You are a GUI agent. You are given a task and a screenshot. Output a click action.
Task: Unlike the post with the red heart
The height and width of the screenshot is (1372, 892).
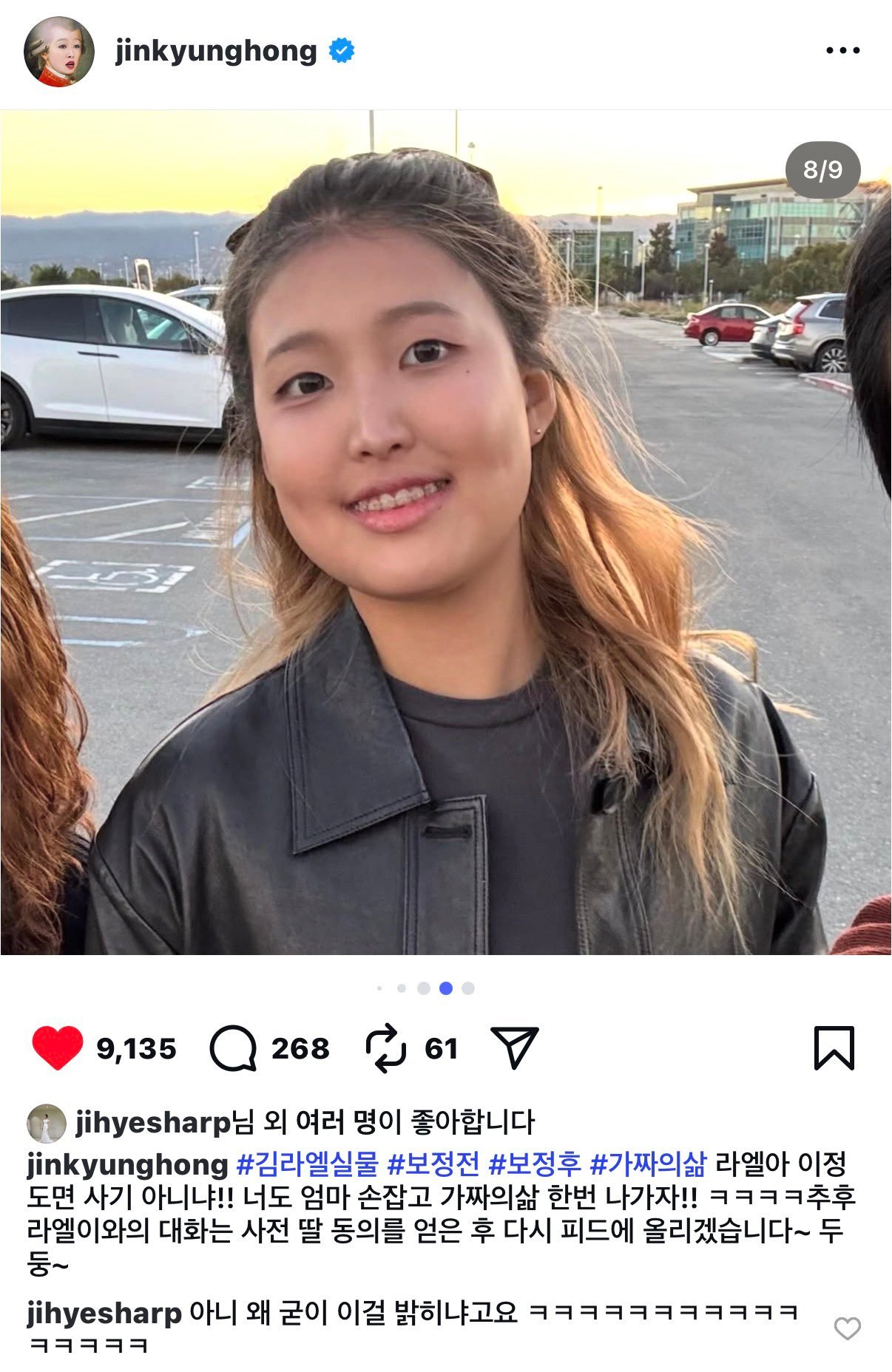click(58, 1048)
